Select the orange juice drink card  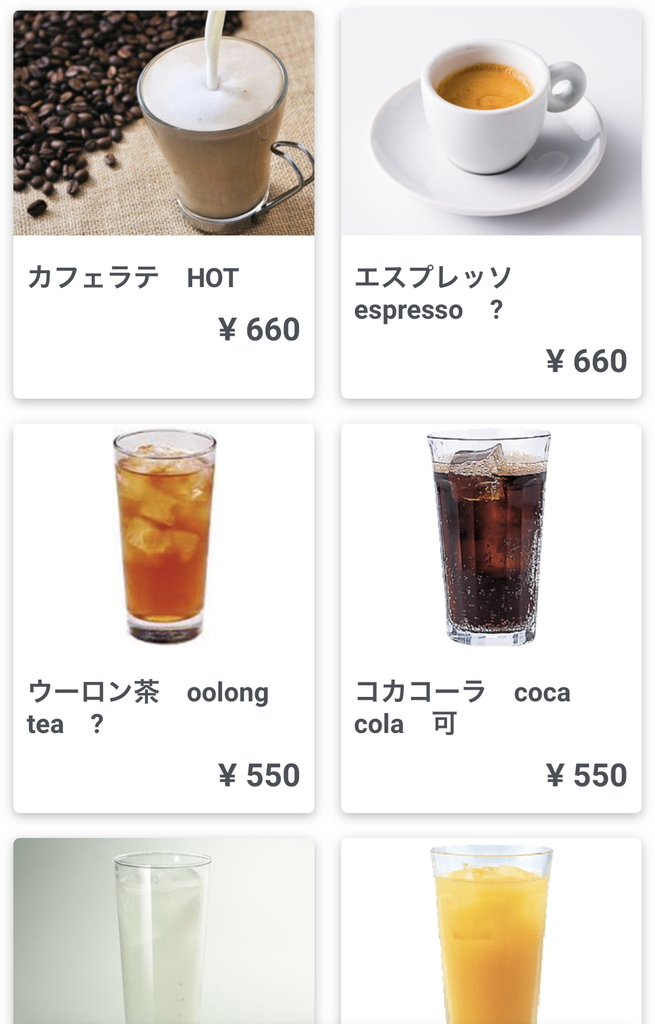point(491,931)
